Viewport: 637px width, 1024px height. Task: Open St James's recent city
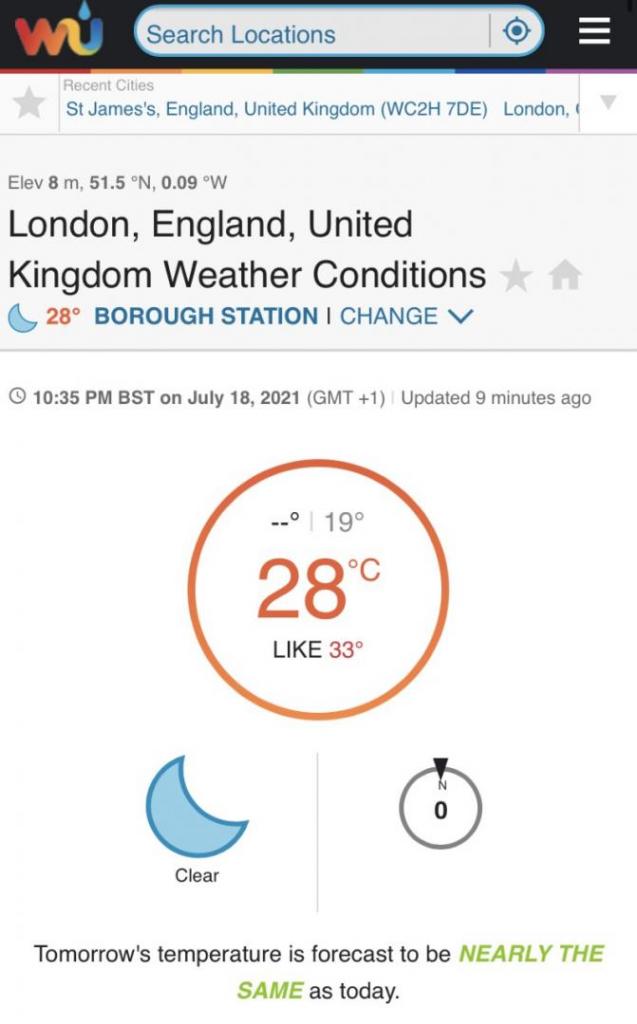click(276, 109)
